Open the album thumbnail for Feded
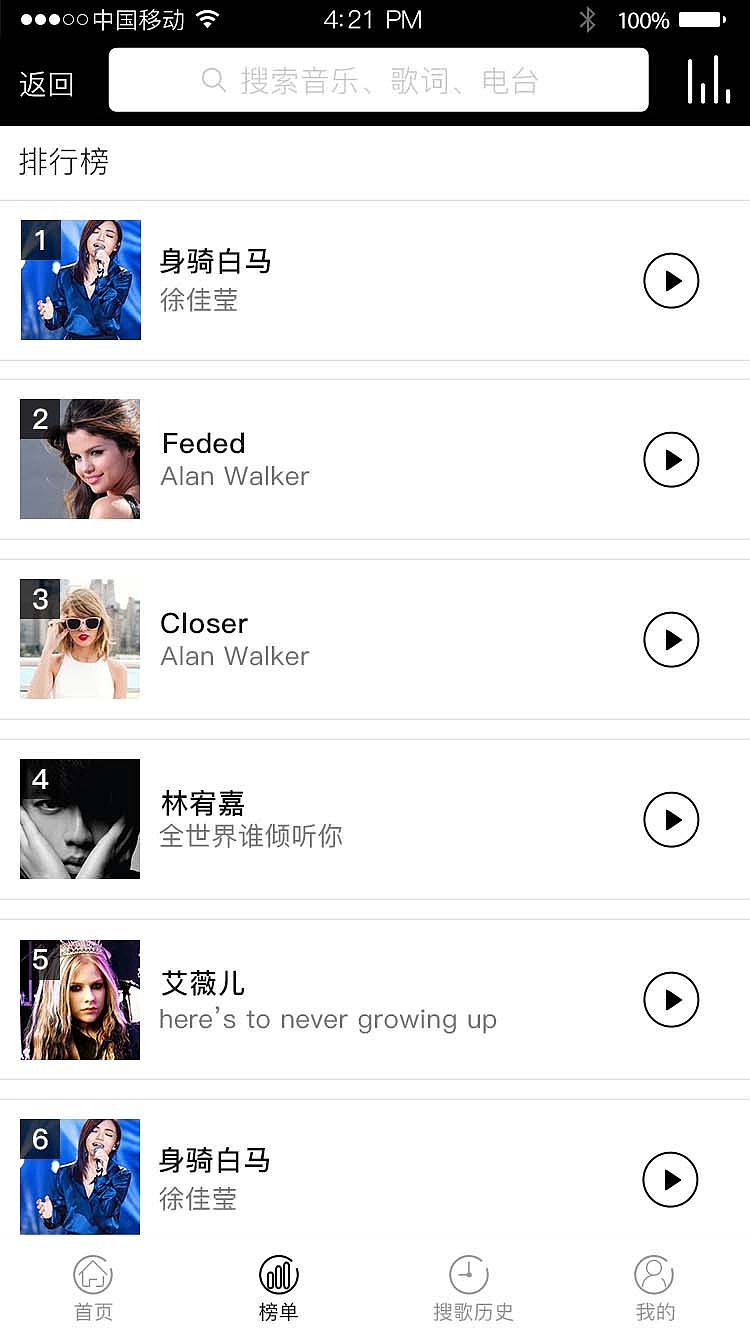 click(80, 459)
